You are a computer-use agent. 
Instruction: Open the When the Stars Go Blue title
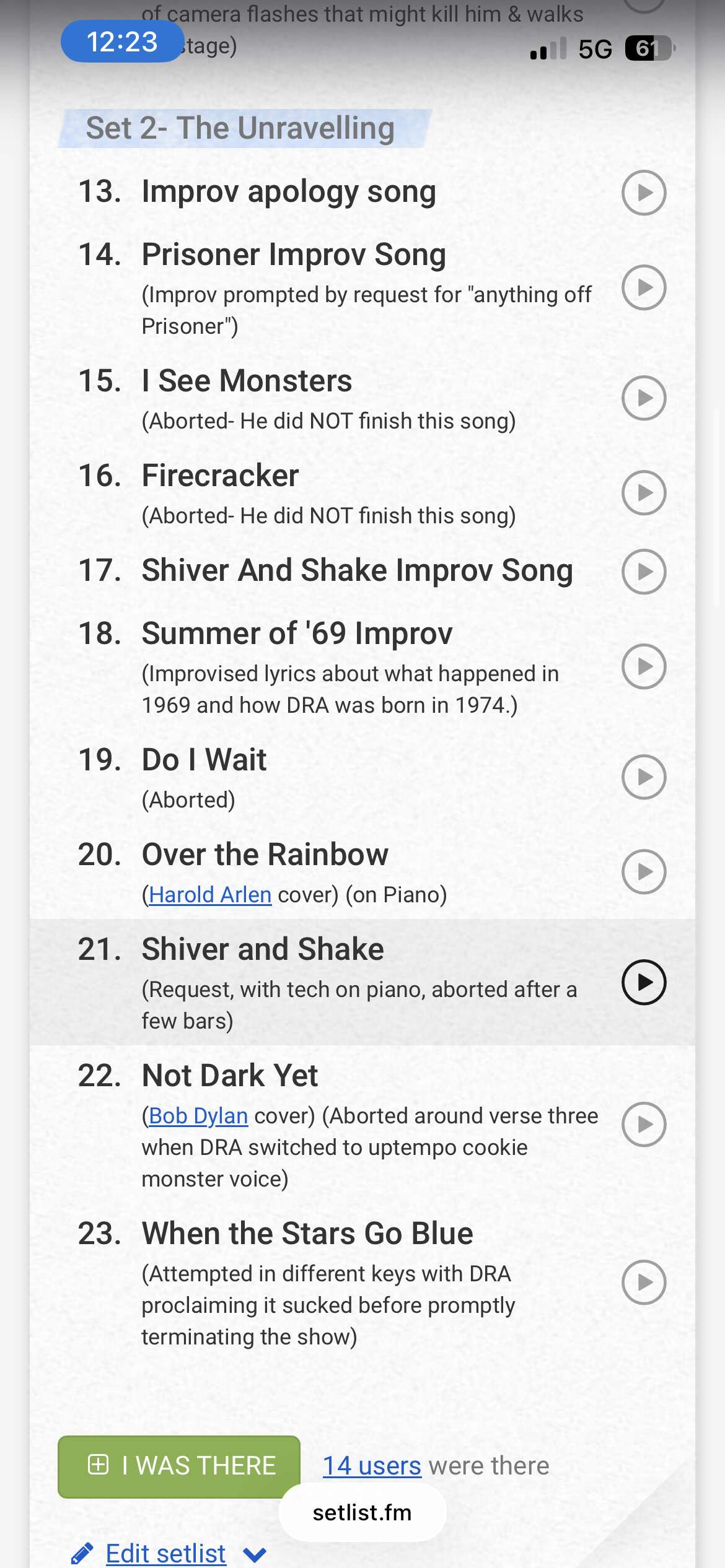pyautogui.click(x=307, y=1233)
